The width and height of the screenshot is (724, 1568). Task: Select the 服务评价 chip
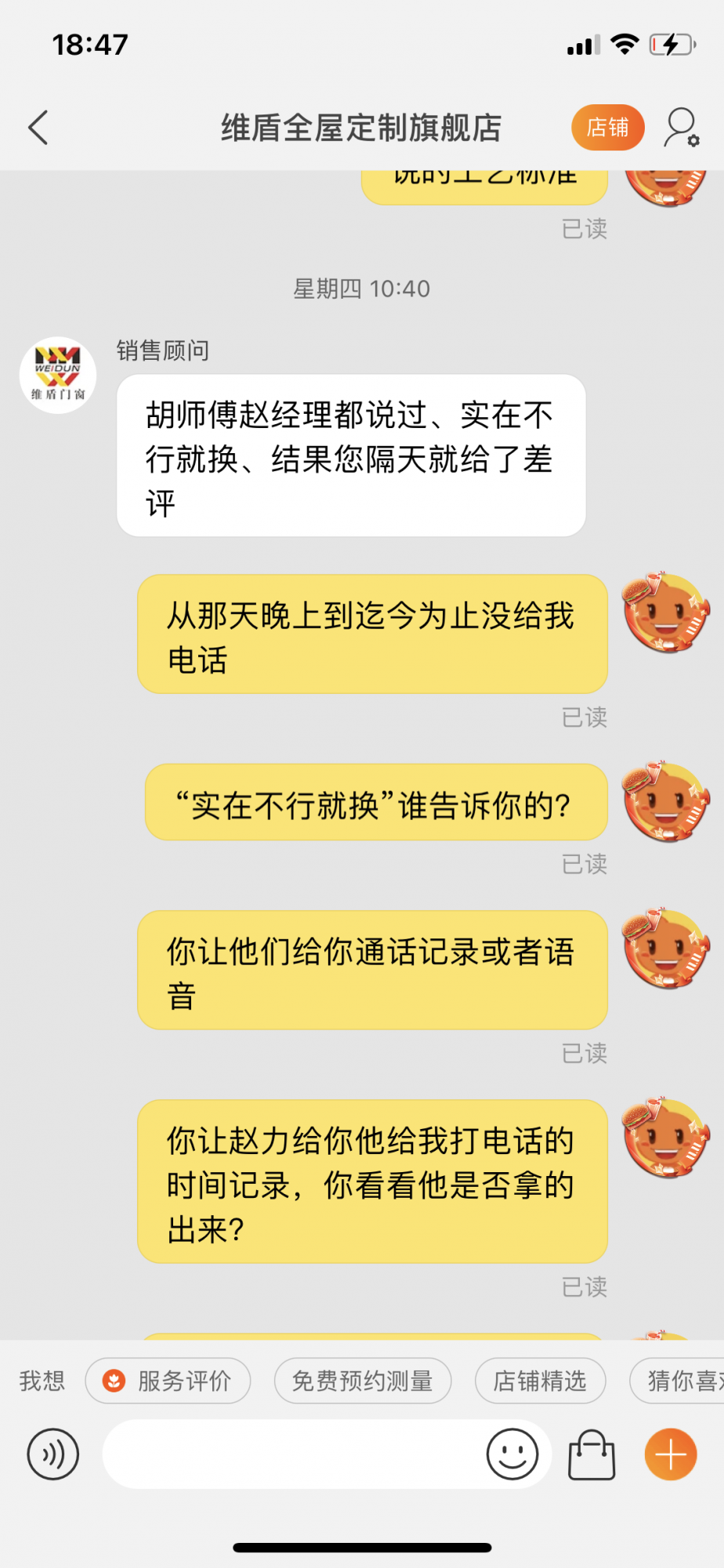coord(168,1381)
